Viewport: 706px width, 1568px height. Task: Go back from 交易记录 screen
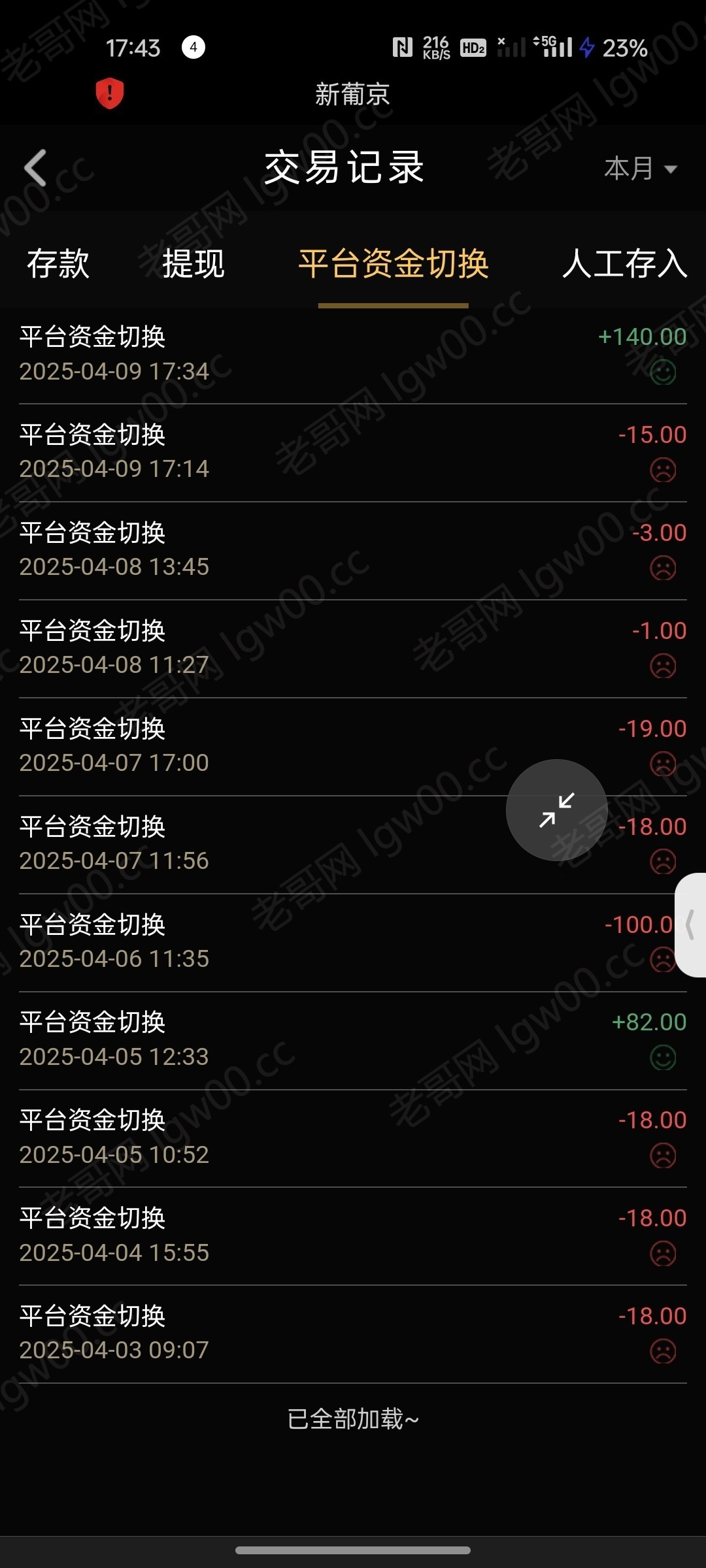click(x=36, y=168)
